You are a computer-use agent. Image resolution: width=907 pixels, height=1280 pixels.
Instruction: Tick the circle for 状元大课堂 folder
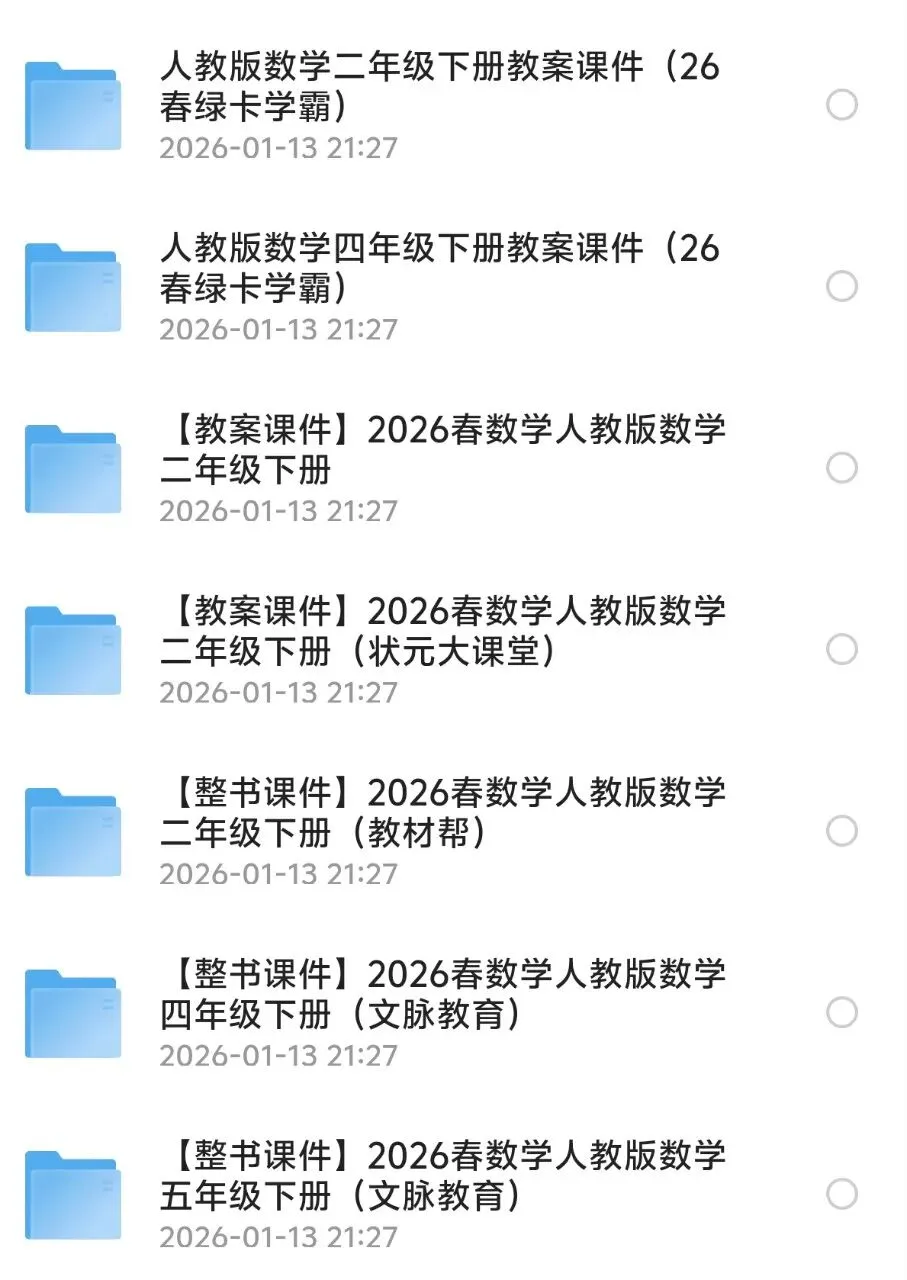(x=842, y=650)
